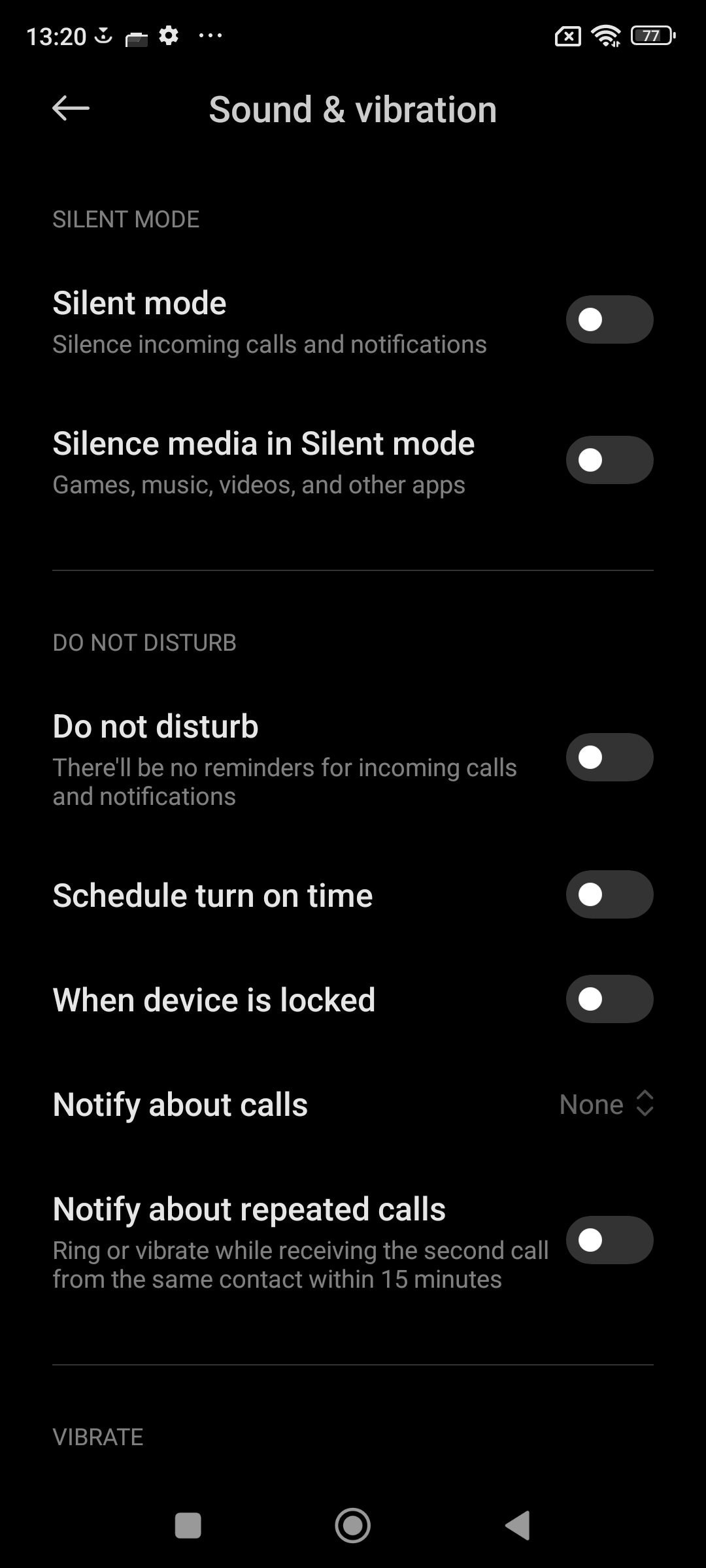Viewport: 706px width, 1568px height.
Task: Enable Schedule turn on time
Action: pos(609,894)
